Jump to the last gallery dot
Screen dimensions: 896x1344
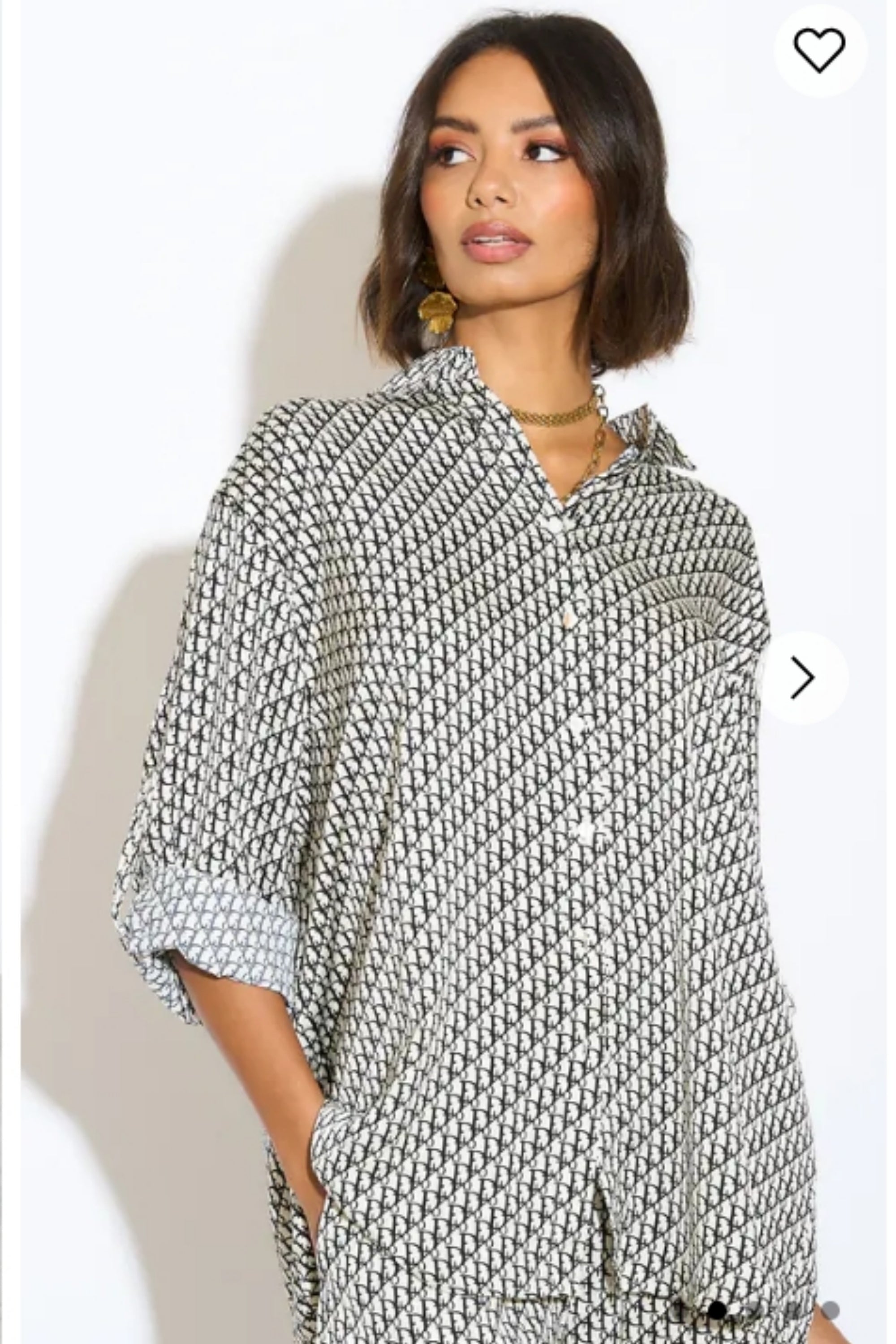pyautogui.click(x=830, y=1310)
